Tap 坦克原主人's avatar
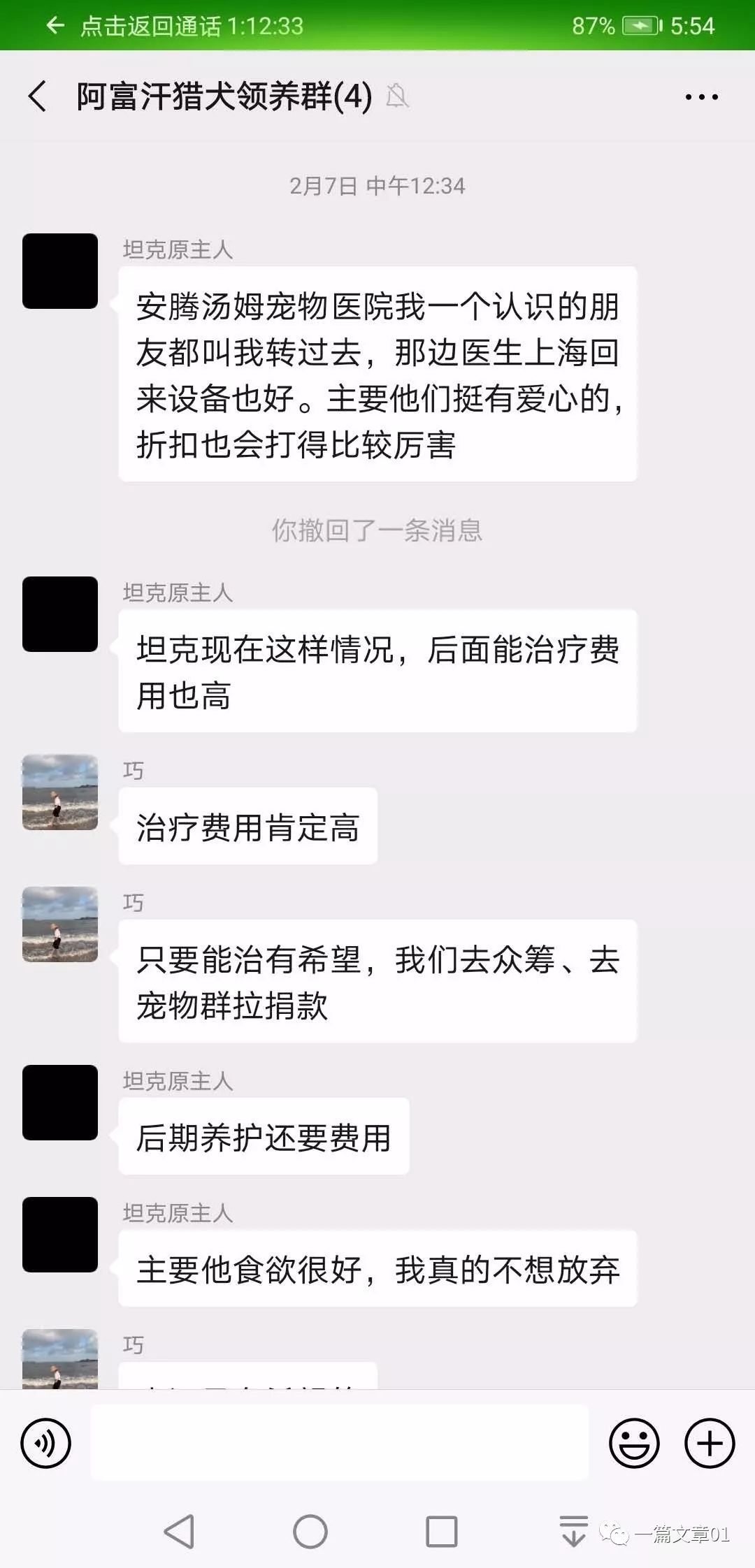The width and height of the screenshot is (755, 1568). tap(59, 273)
